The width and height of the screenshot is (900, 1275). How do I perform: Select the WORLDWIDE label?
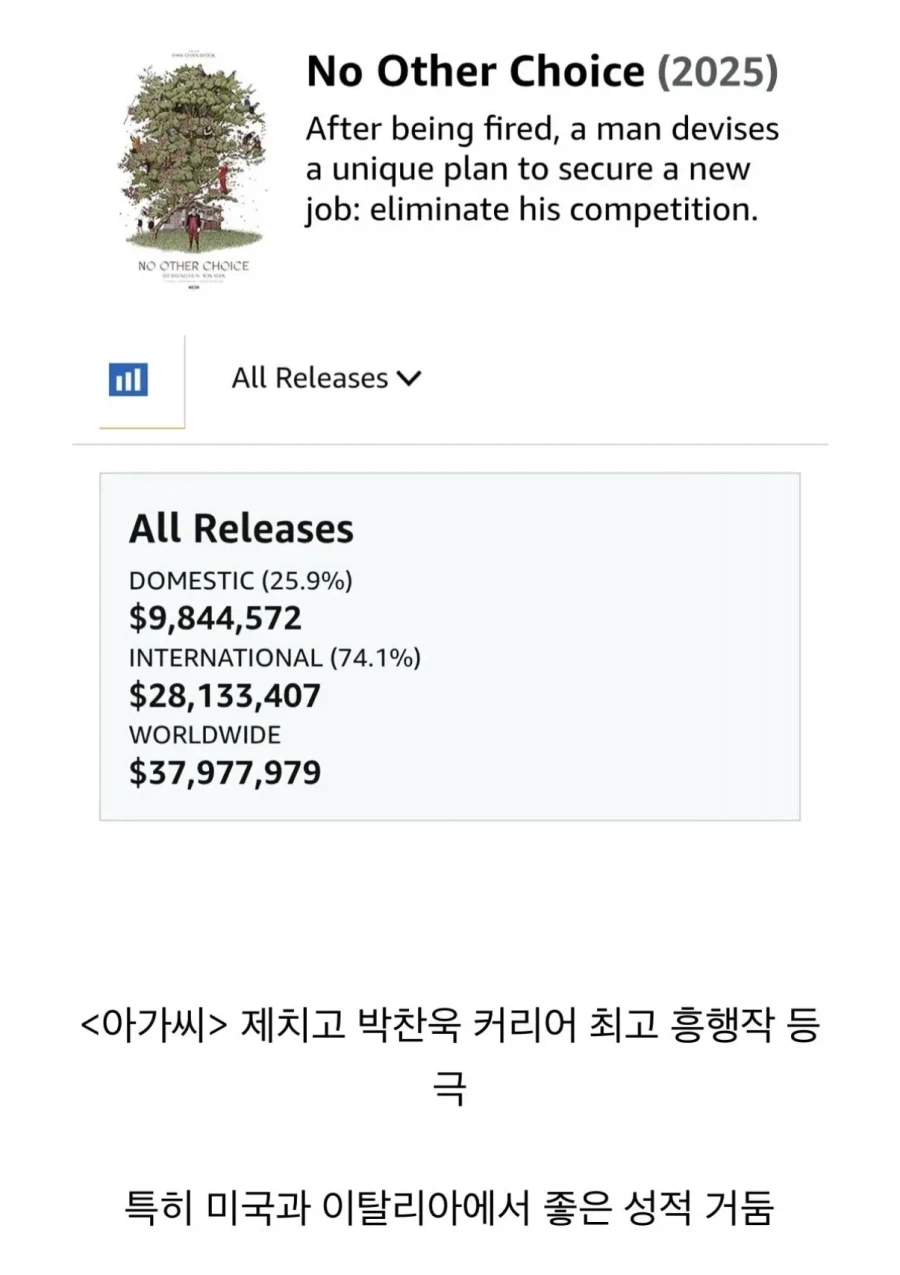click(x=205, y=735)
